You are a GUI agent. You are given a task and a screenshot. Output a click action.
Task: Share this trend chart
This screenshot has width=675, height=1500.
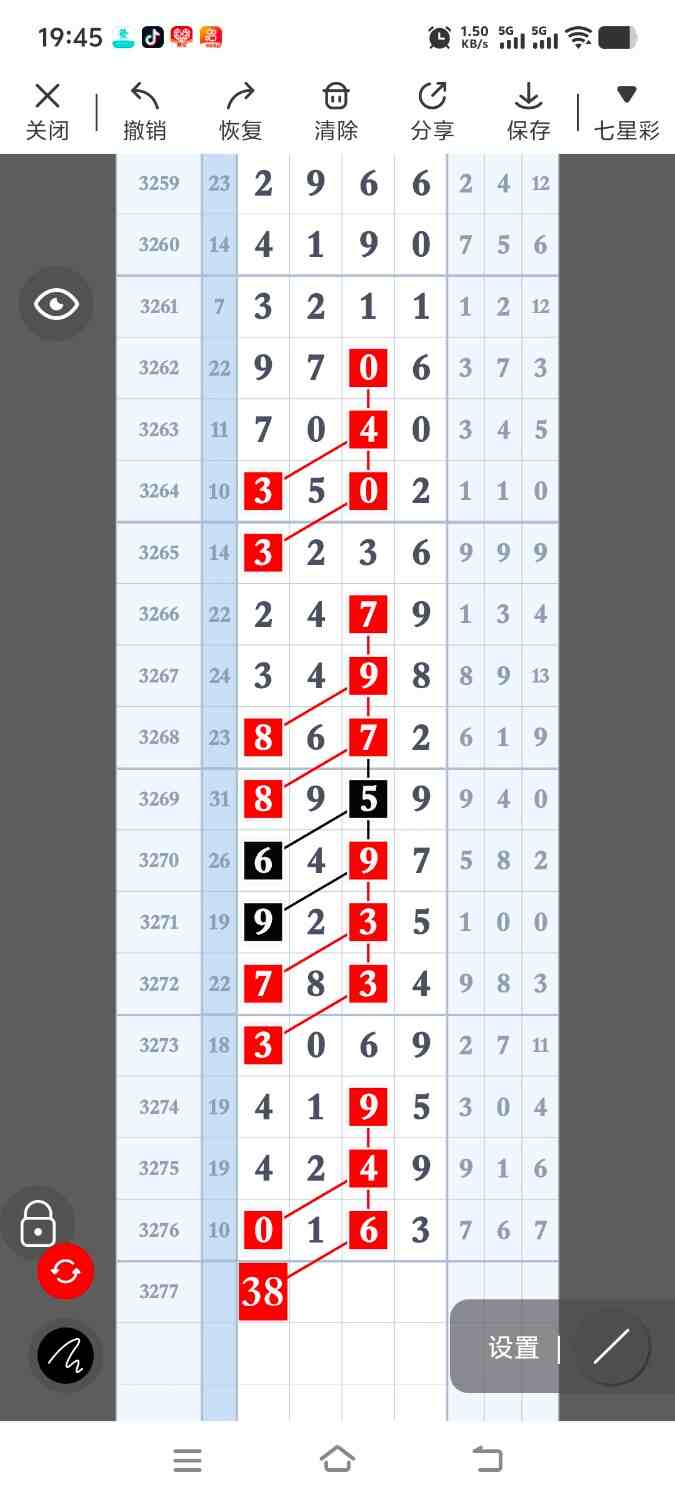click(432, 111)
